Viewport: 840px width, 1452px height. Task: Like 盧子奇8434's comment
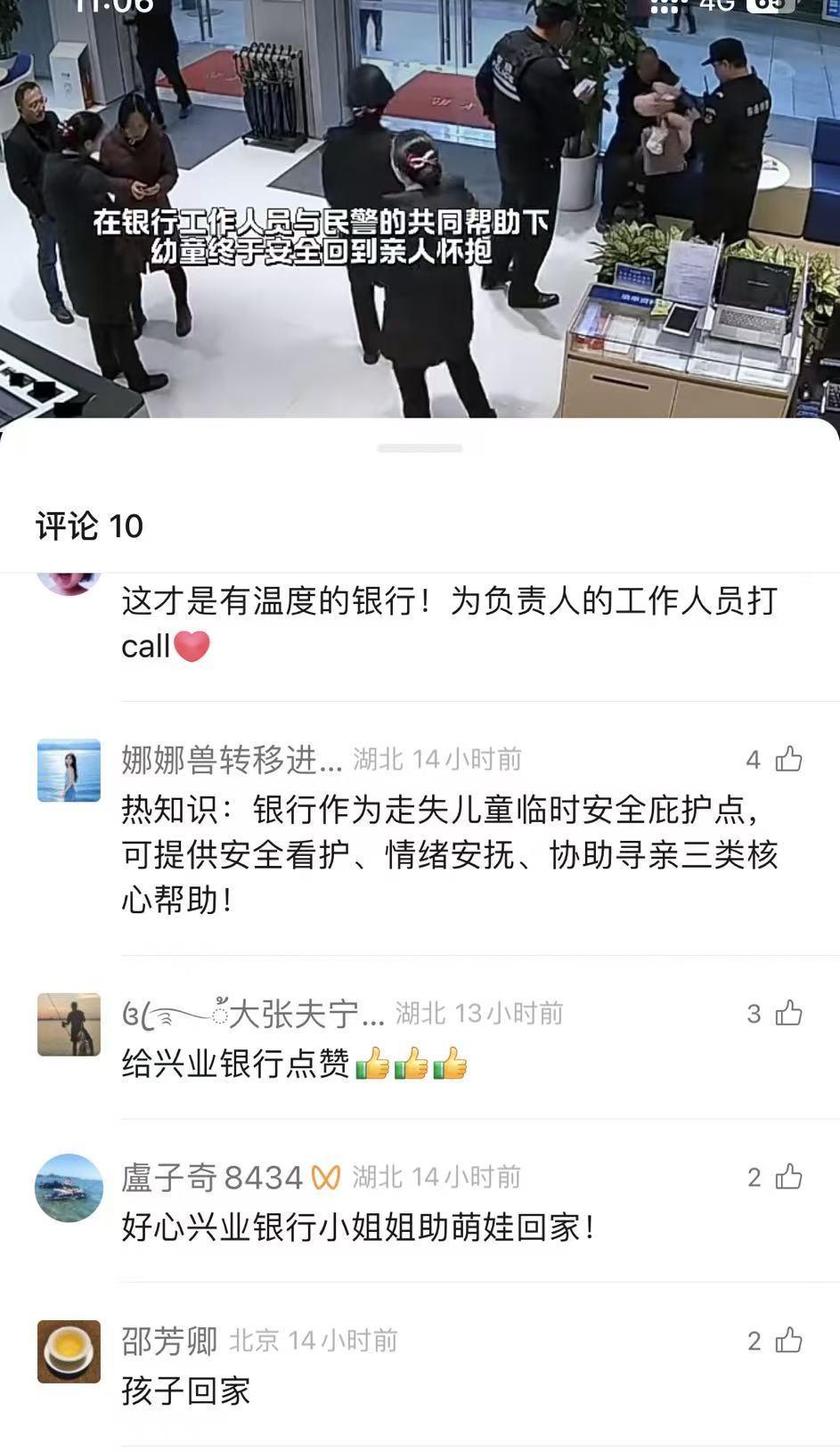tap(788, 1178)
